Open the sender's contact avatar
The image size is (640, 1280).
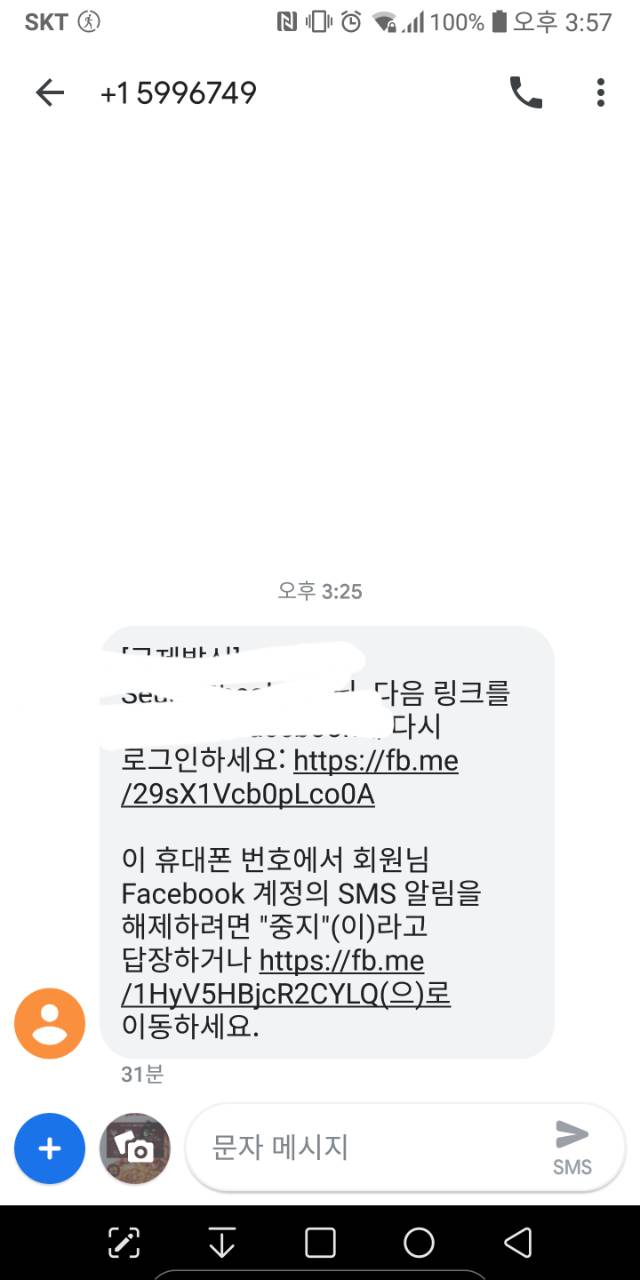tap(50, 1023)
